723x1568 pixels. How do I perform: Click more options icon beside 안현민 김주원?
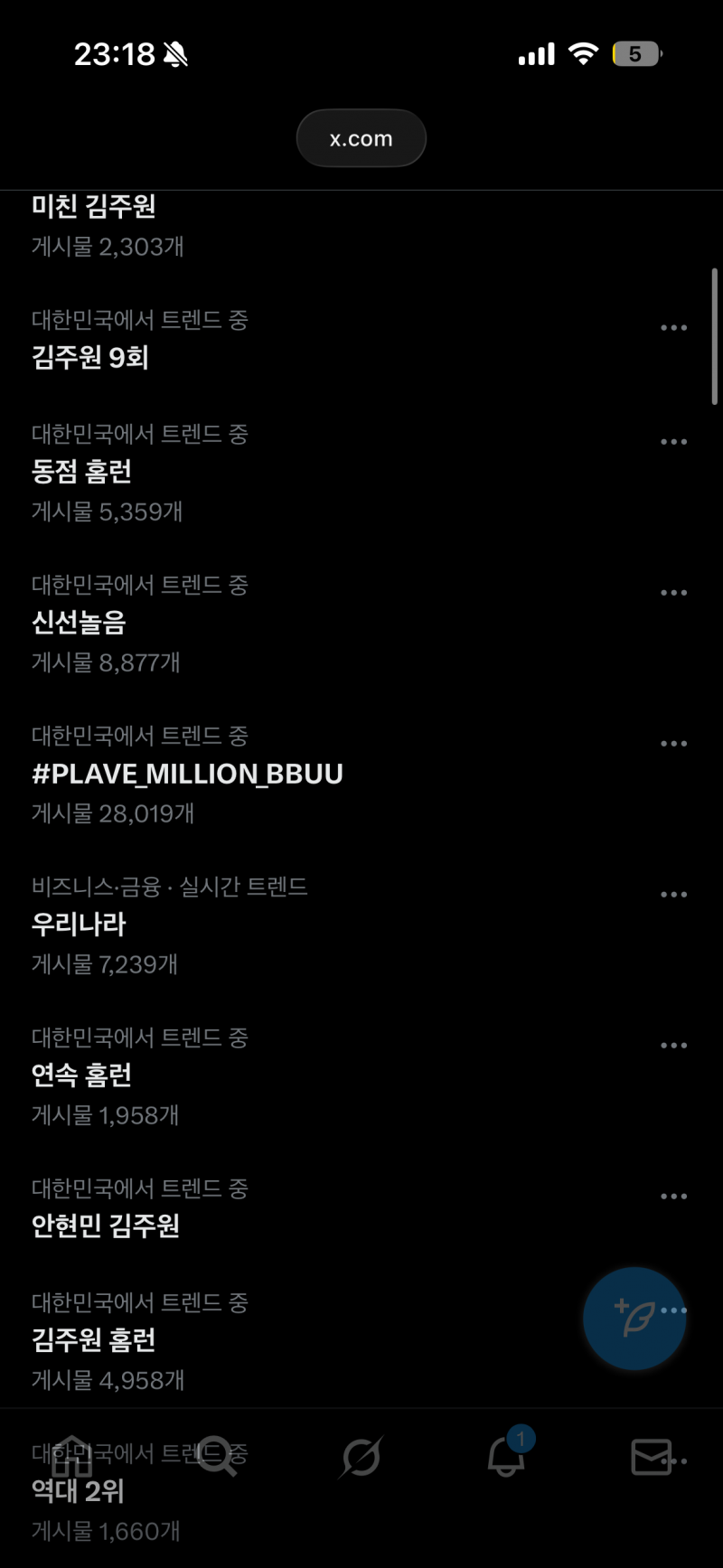click(x=674, y=1195)
